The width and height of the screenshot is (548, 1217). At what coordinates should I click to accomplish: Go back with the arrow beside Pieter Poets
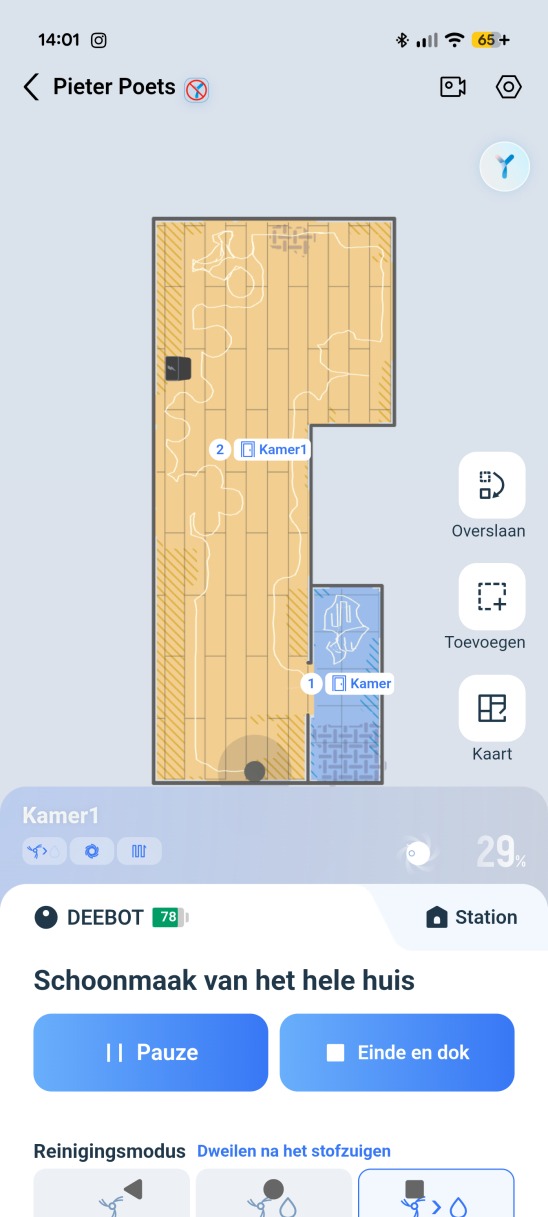pyautogui.click(x=31, y=87)
